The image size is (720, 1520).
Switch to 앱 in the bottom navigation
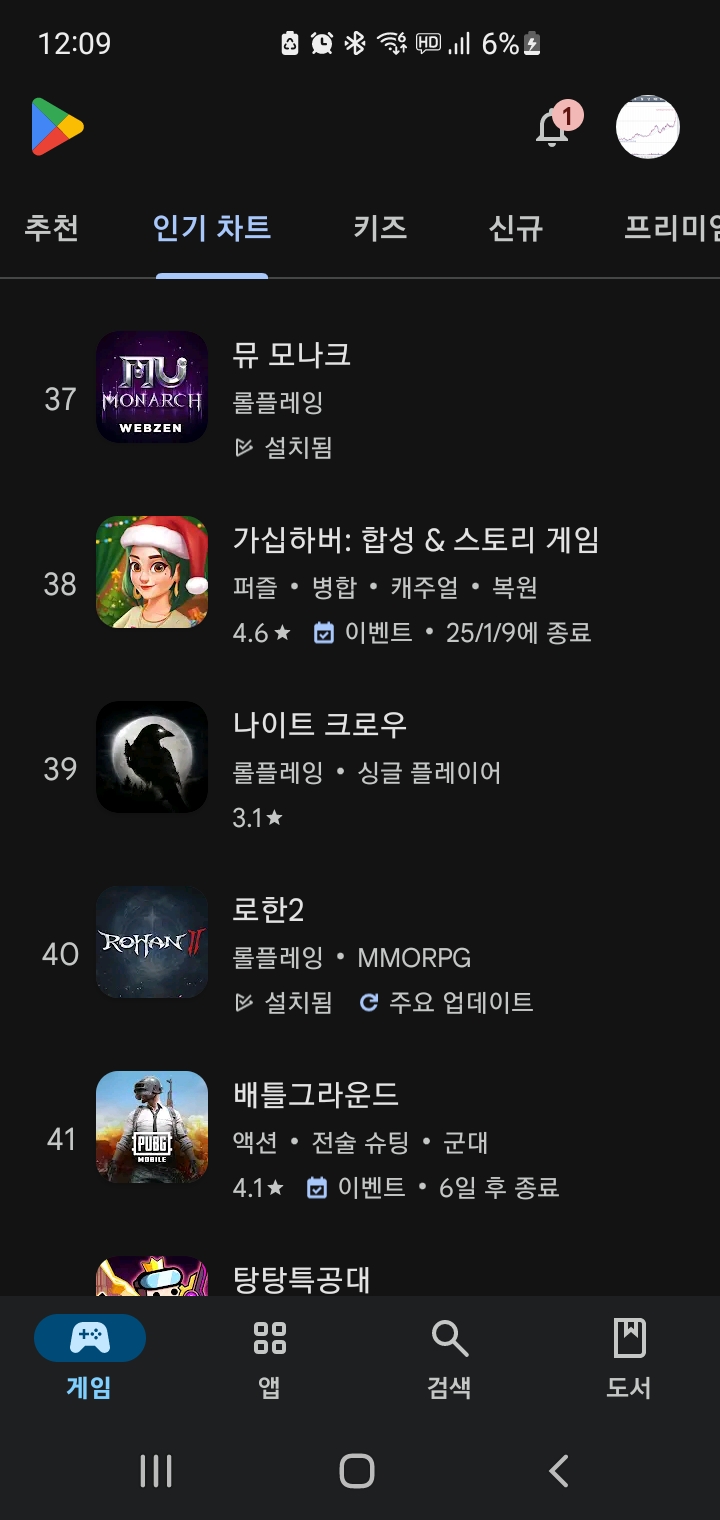[269, 1357]
